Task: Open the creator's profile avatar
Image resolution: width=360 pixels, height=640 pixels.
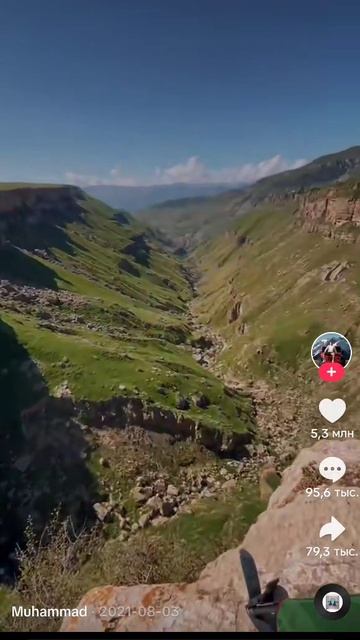Action: click(x=331, y=351)
